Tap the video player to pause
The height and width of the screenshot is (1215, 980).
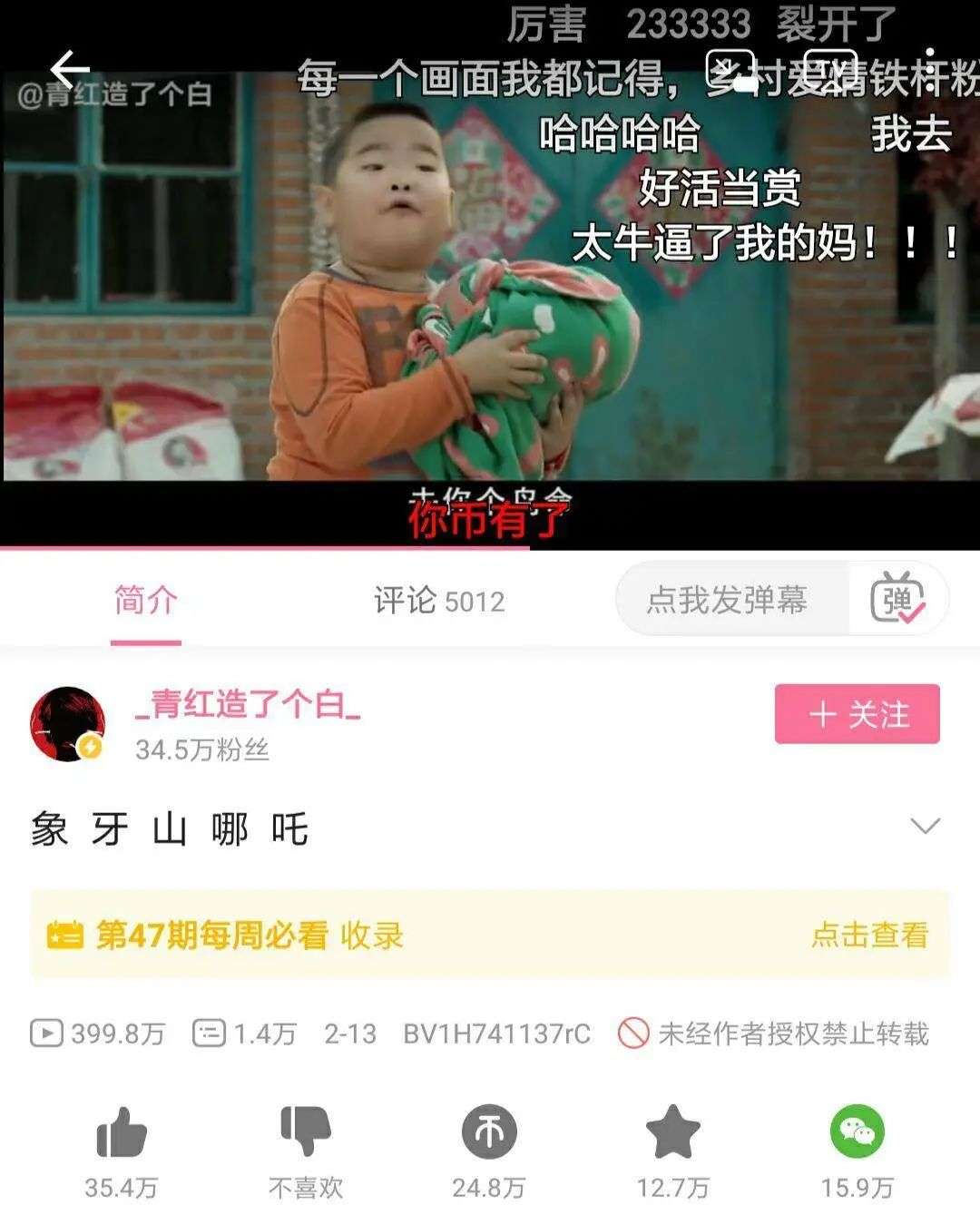point(490,299)
